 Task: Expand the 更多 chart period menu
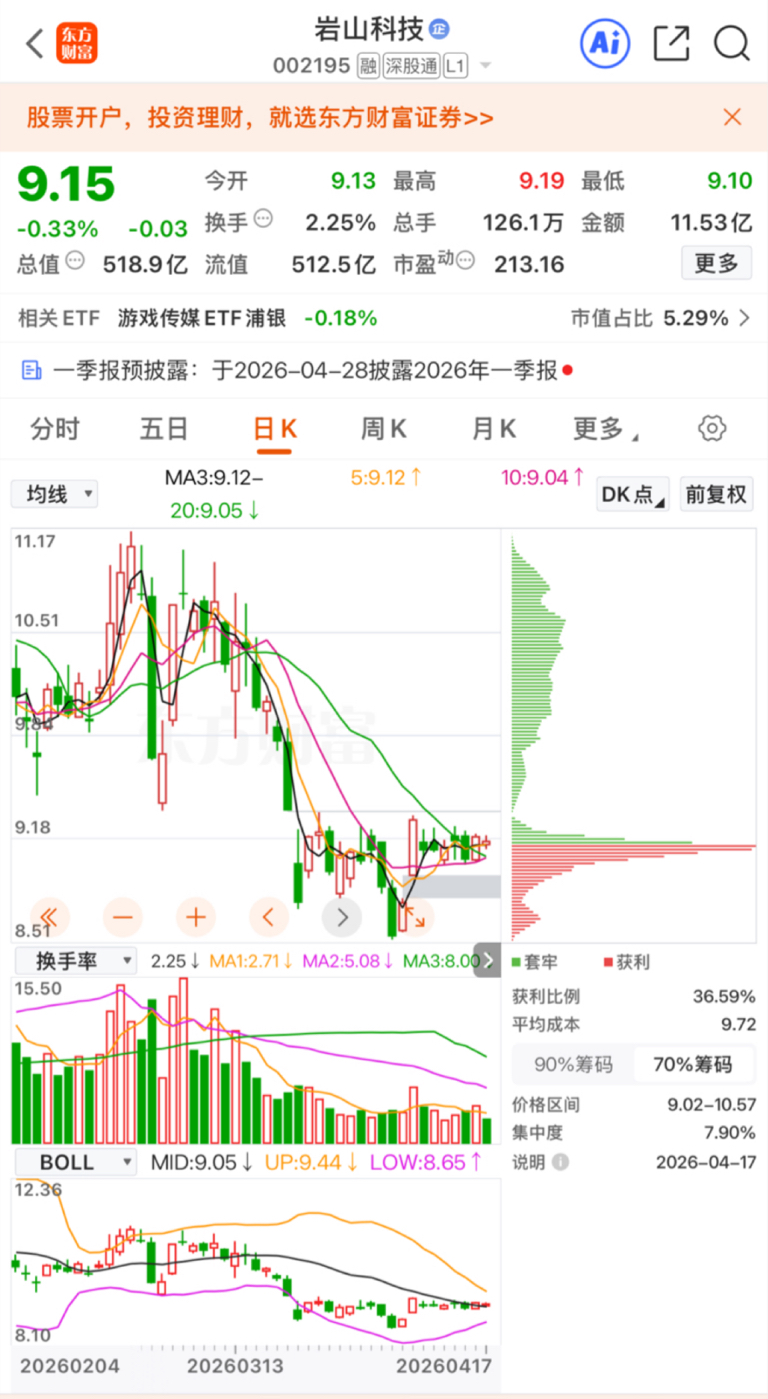[604, 429]
